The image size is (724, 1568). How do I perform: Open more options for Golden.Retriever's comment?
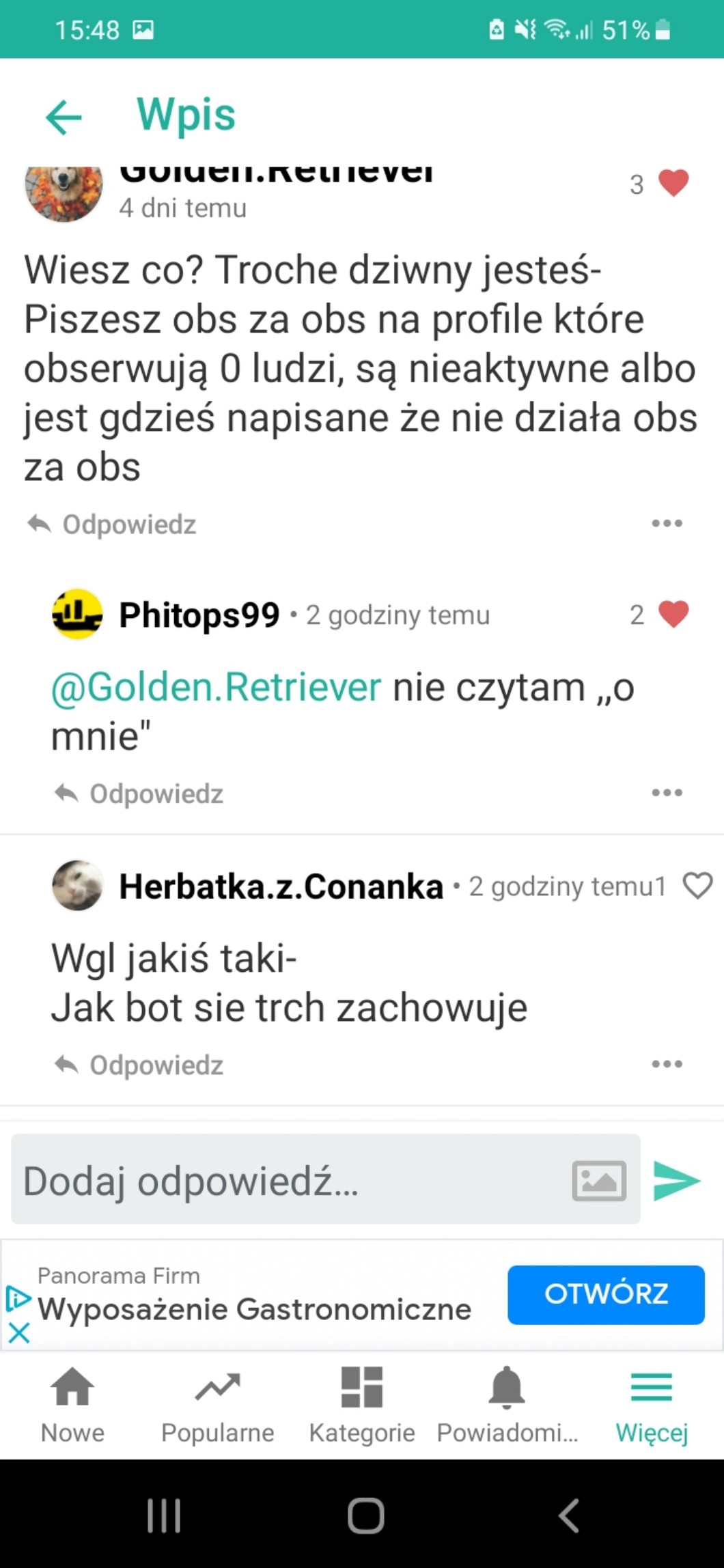click(x=667, y=523)
